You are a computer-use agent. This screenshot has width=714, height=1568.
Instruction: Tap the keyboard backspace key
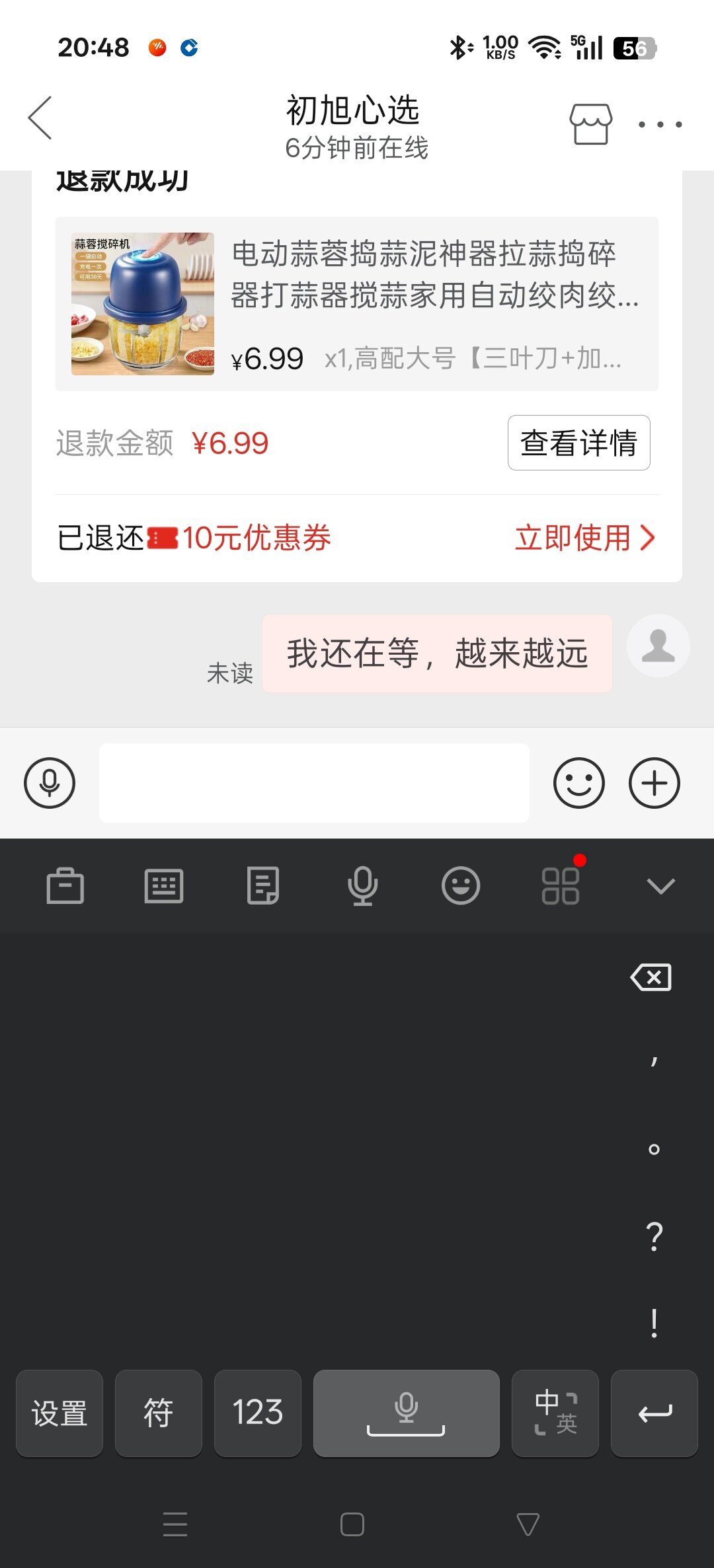tap(651, 977)
